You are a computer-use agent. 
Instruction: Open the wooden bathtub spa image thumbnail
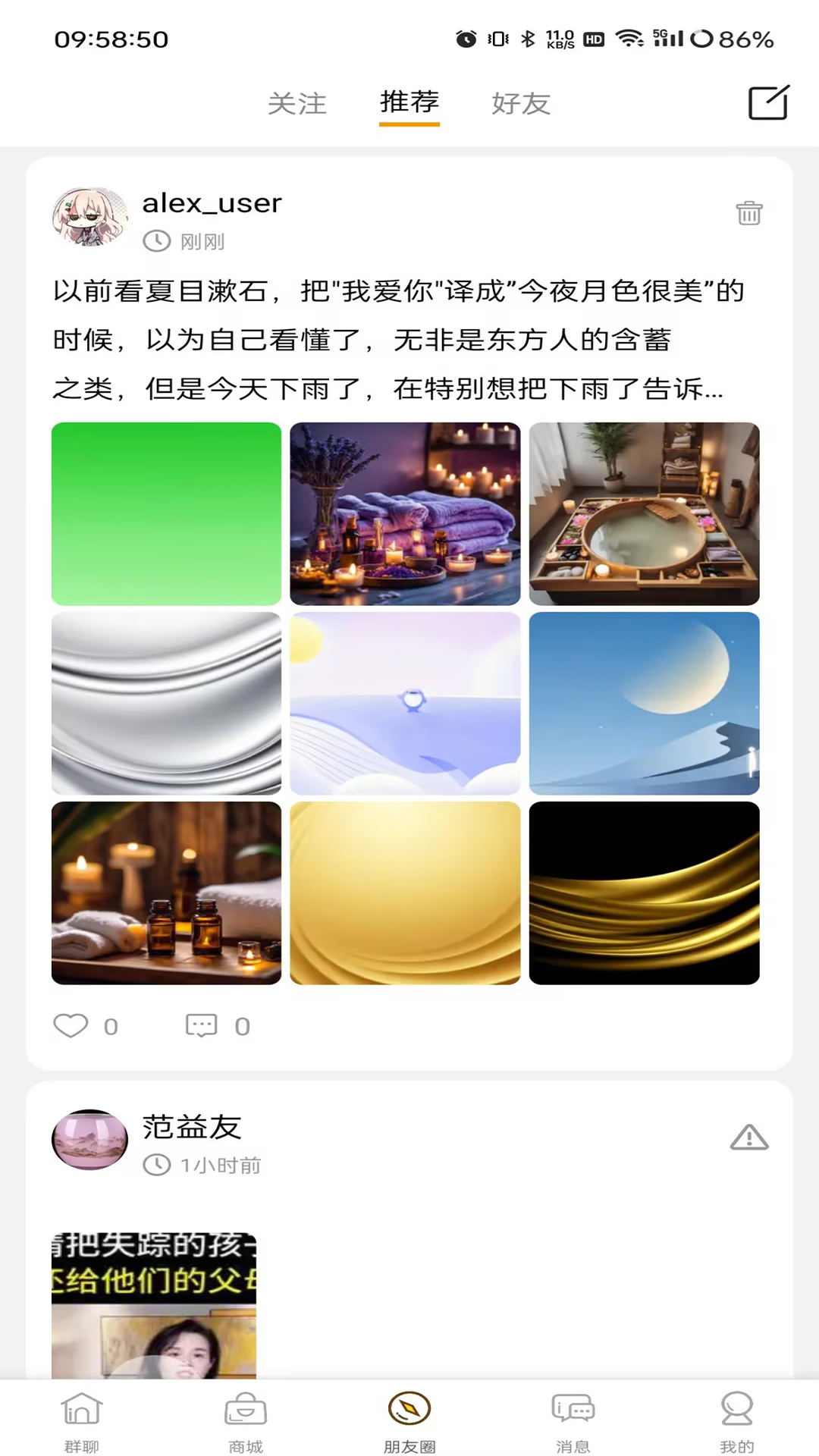coord(644,514)
